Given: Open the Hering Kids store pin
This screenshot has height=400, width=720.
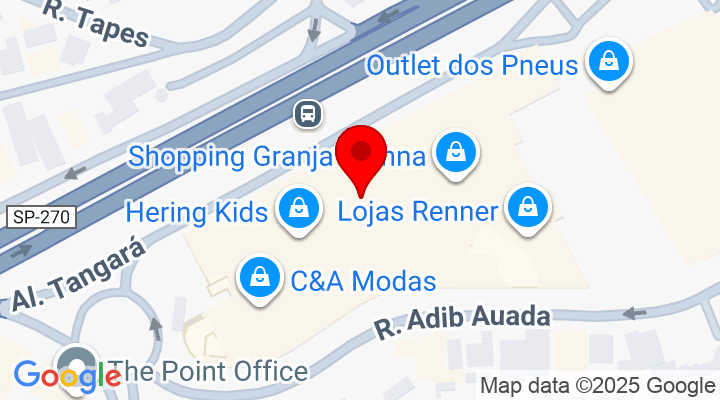Looking at the screenshot, I should click(x=298, y=209).
